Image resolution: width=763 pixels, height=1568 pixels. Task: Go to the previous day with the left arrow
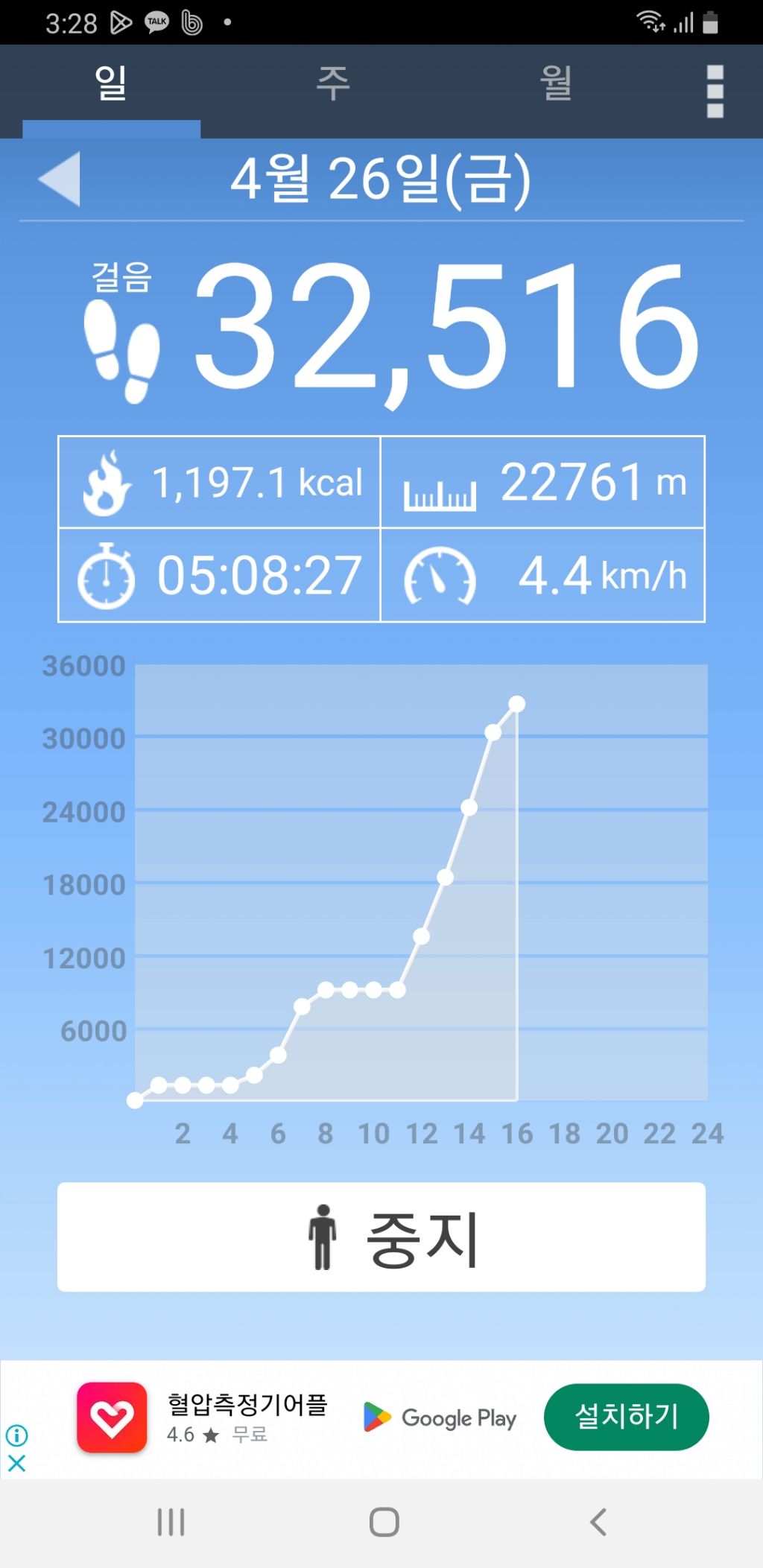[x=60, y=179]
